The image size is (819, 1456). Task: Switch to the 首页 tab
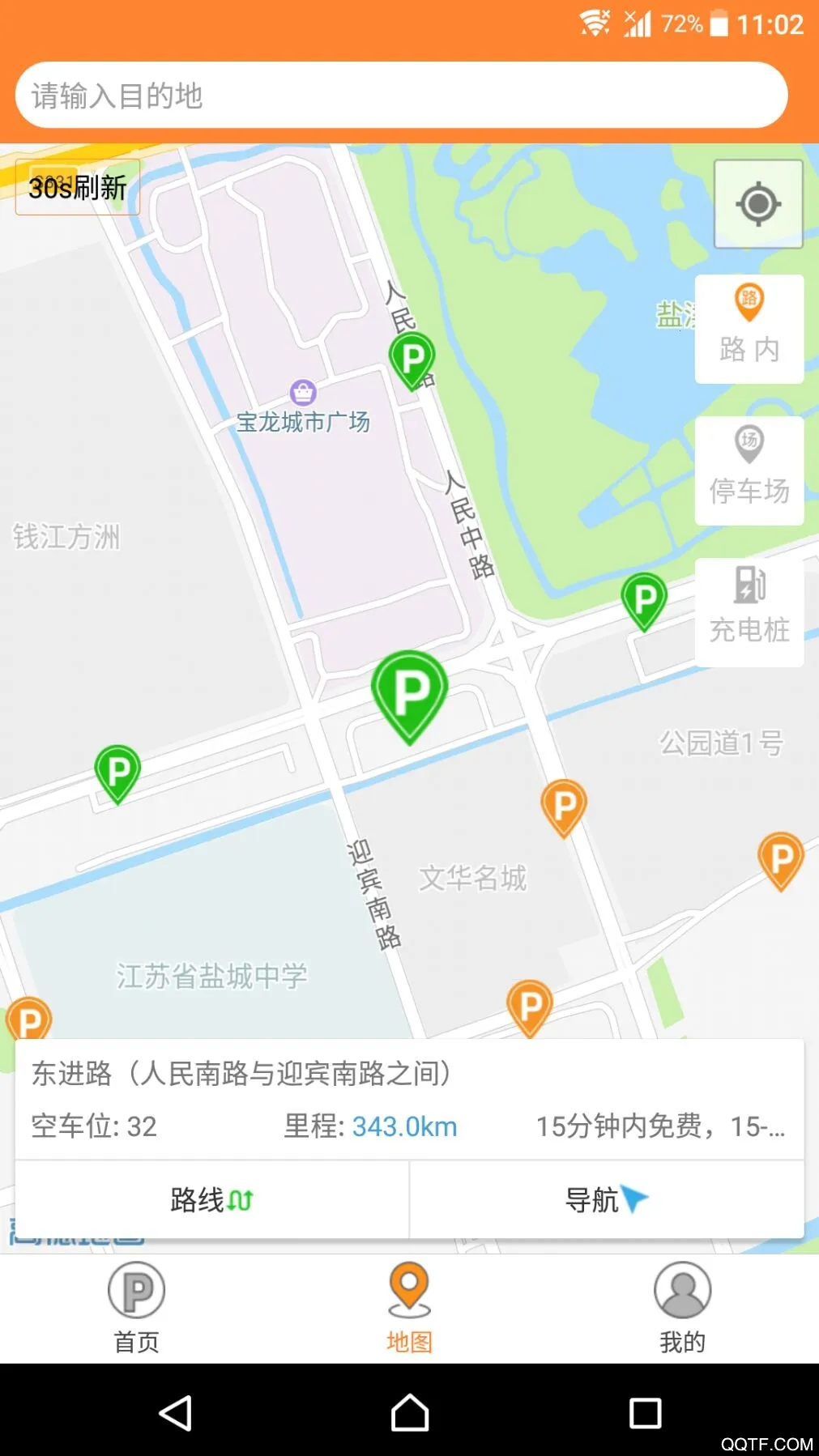[136, 1307]
